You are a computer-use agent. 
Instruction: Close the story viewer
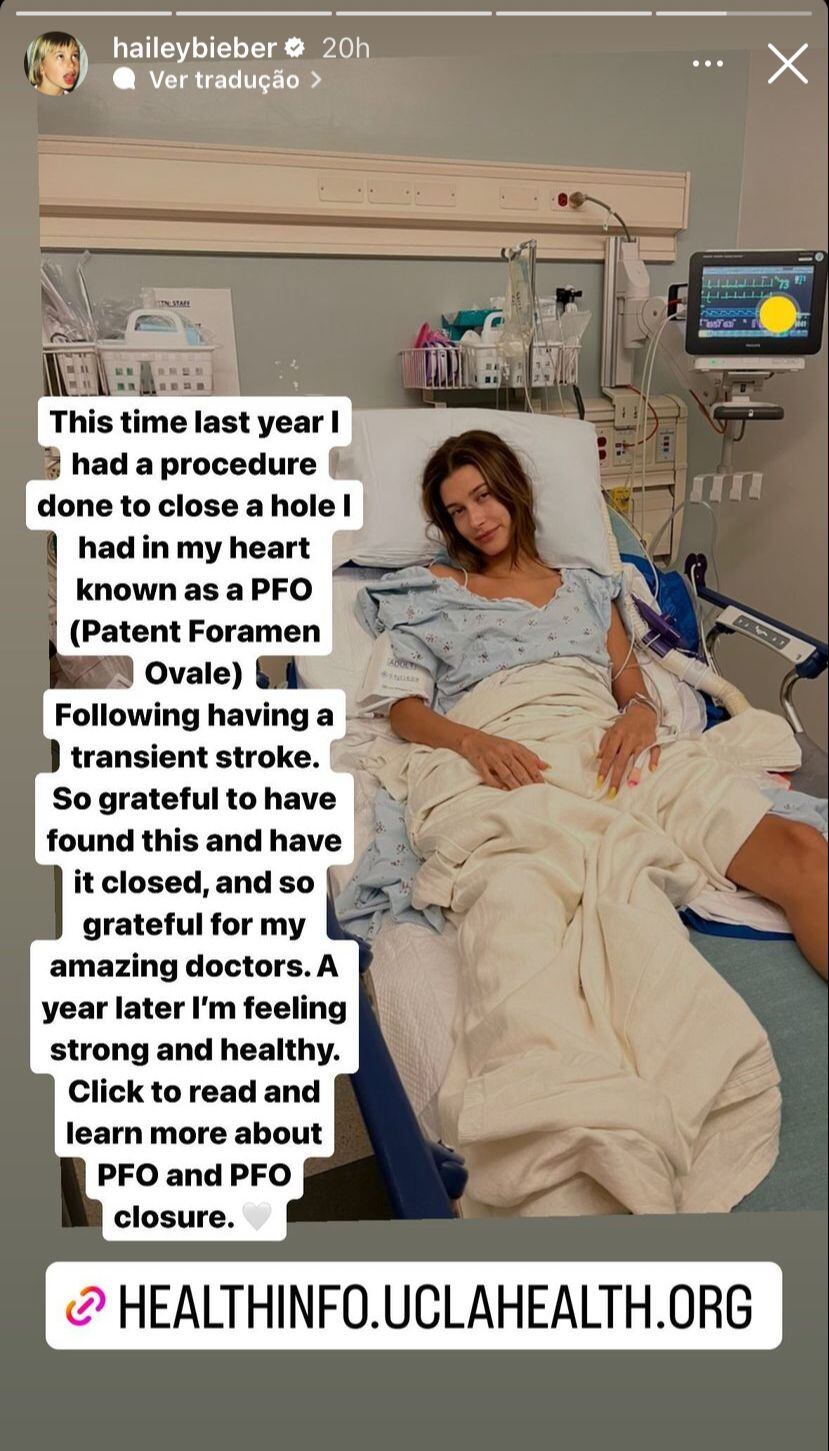[787, 64]
